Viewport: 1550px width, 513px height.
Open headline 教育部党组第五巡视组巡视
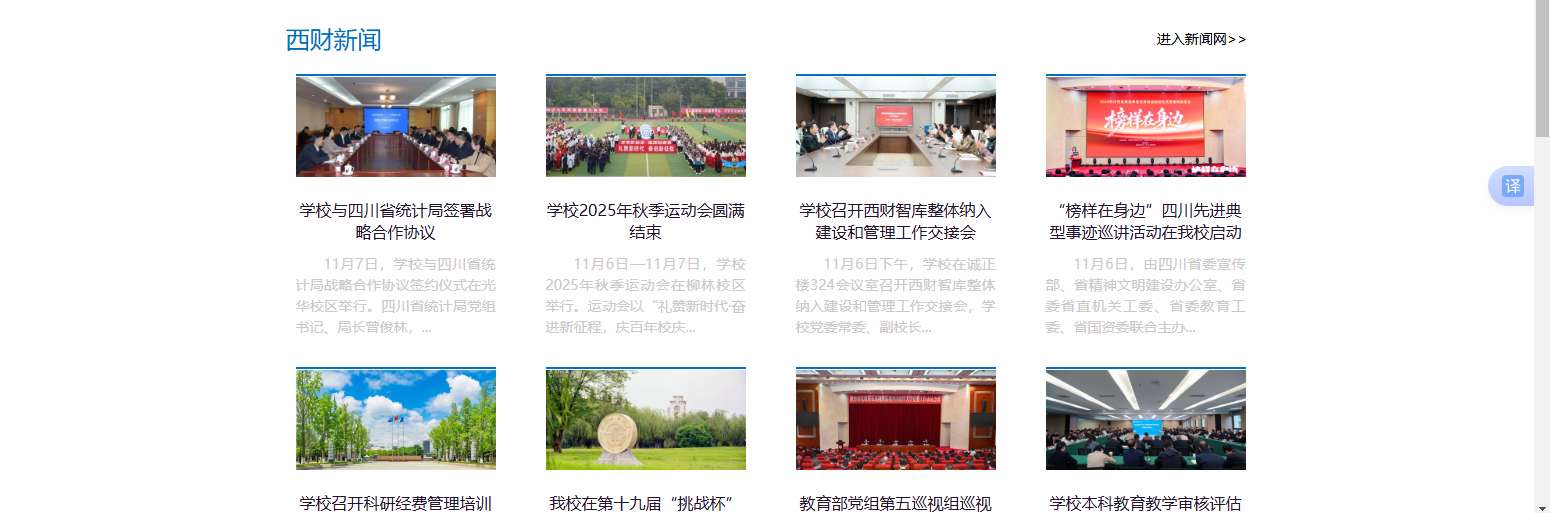pos(896,503)
